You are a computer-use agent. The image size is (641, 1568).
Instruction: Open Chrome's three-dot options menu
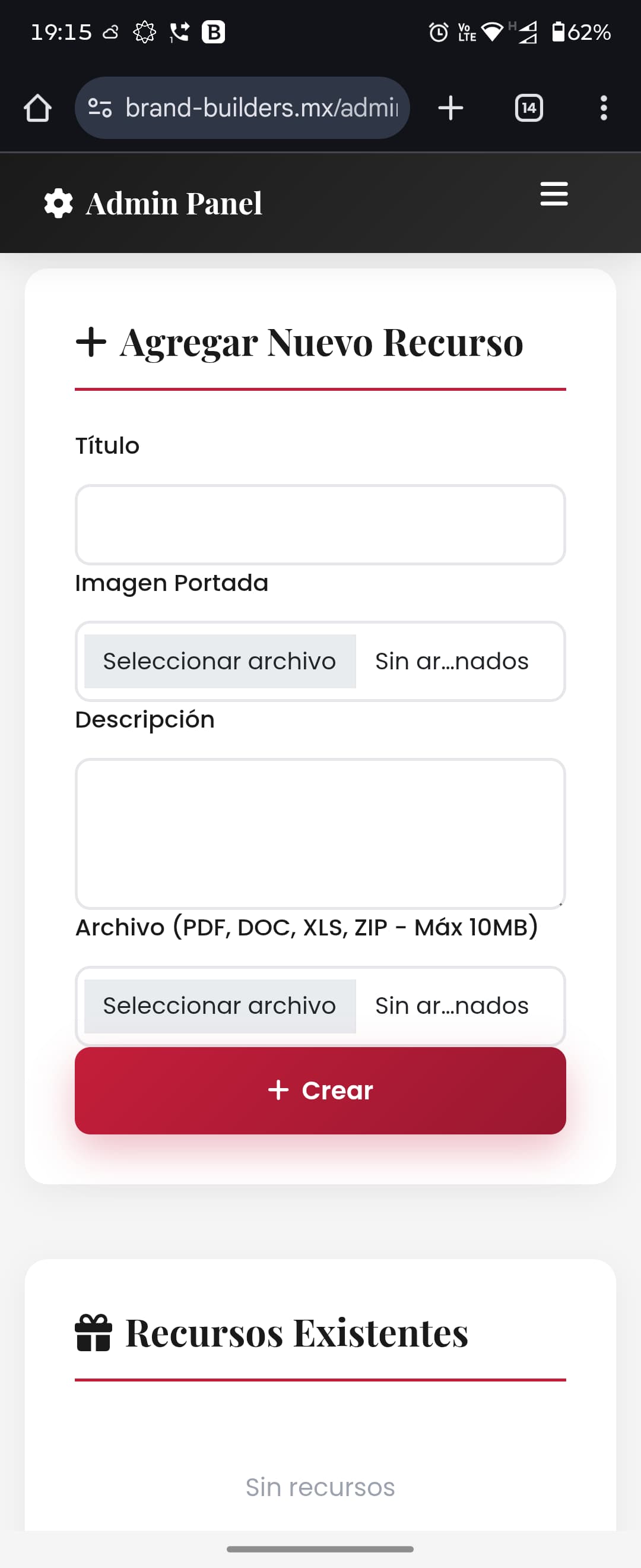tap(603, 108)
